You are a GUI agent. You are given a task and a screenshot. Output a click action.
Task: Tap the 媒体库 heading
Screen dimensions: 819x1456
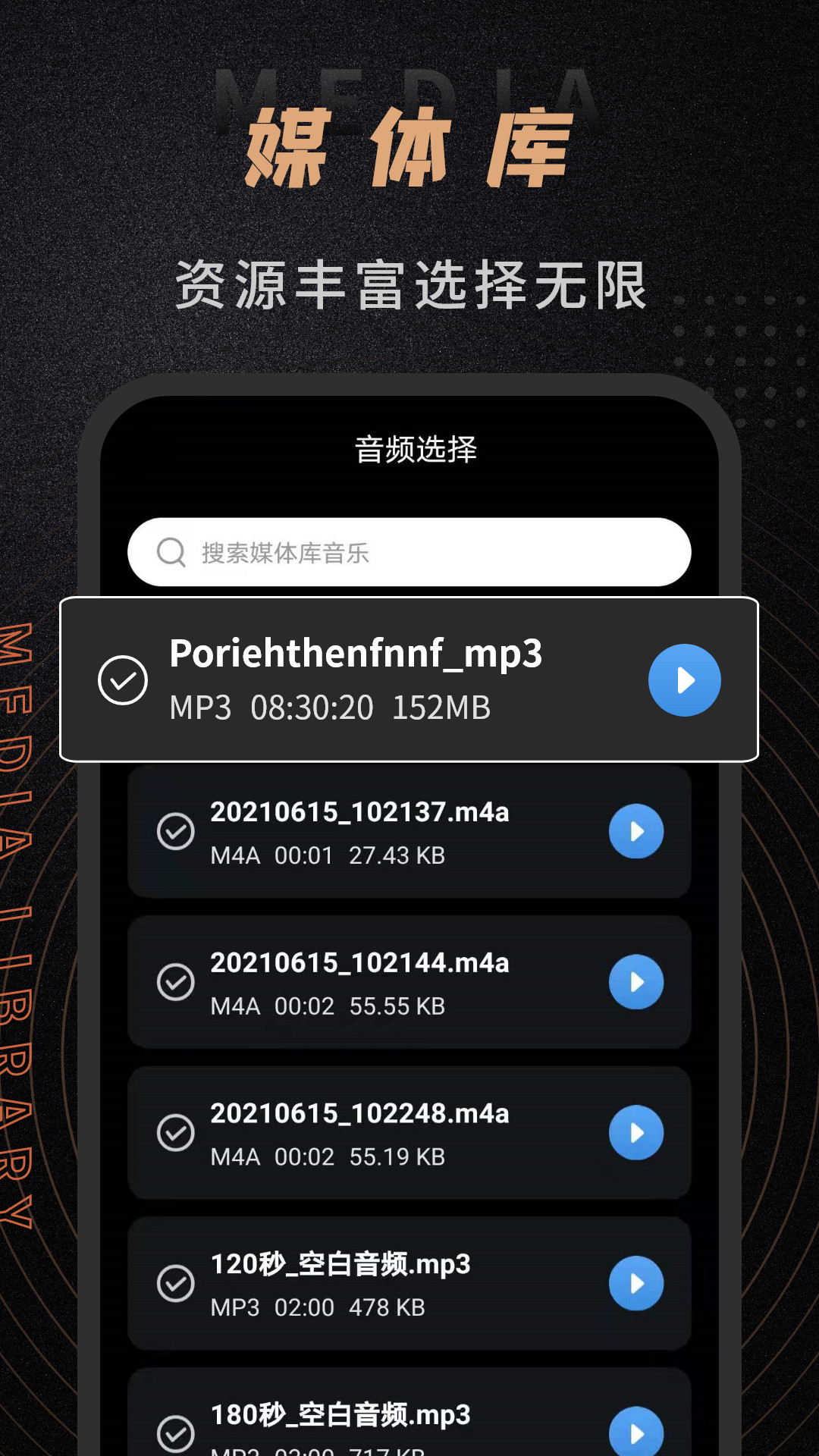(409, 148)
